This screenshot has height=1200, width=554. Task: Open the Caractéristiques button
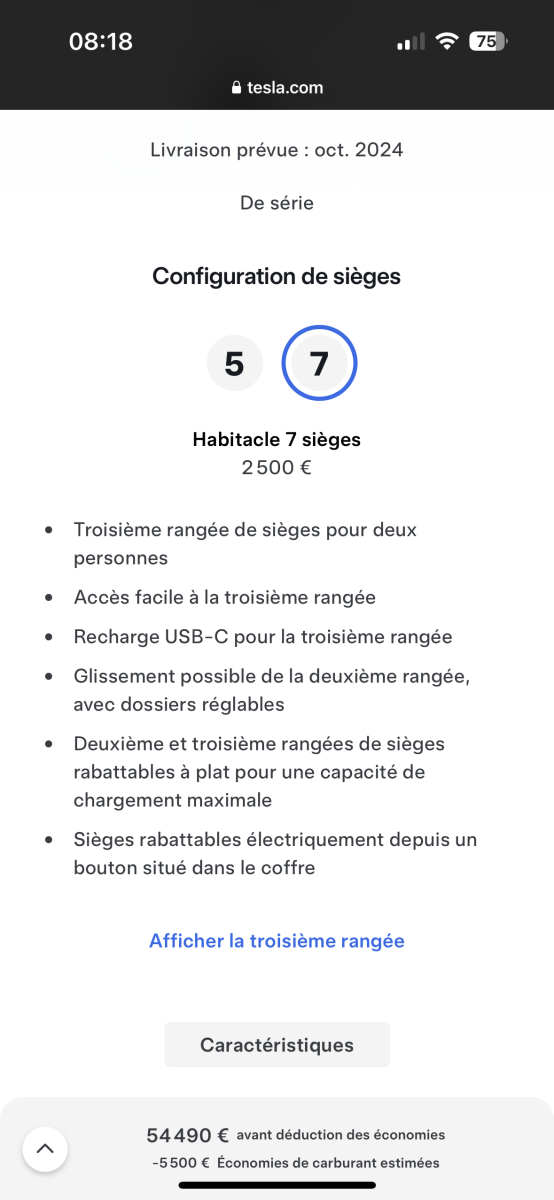coord(277,1045)
